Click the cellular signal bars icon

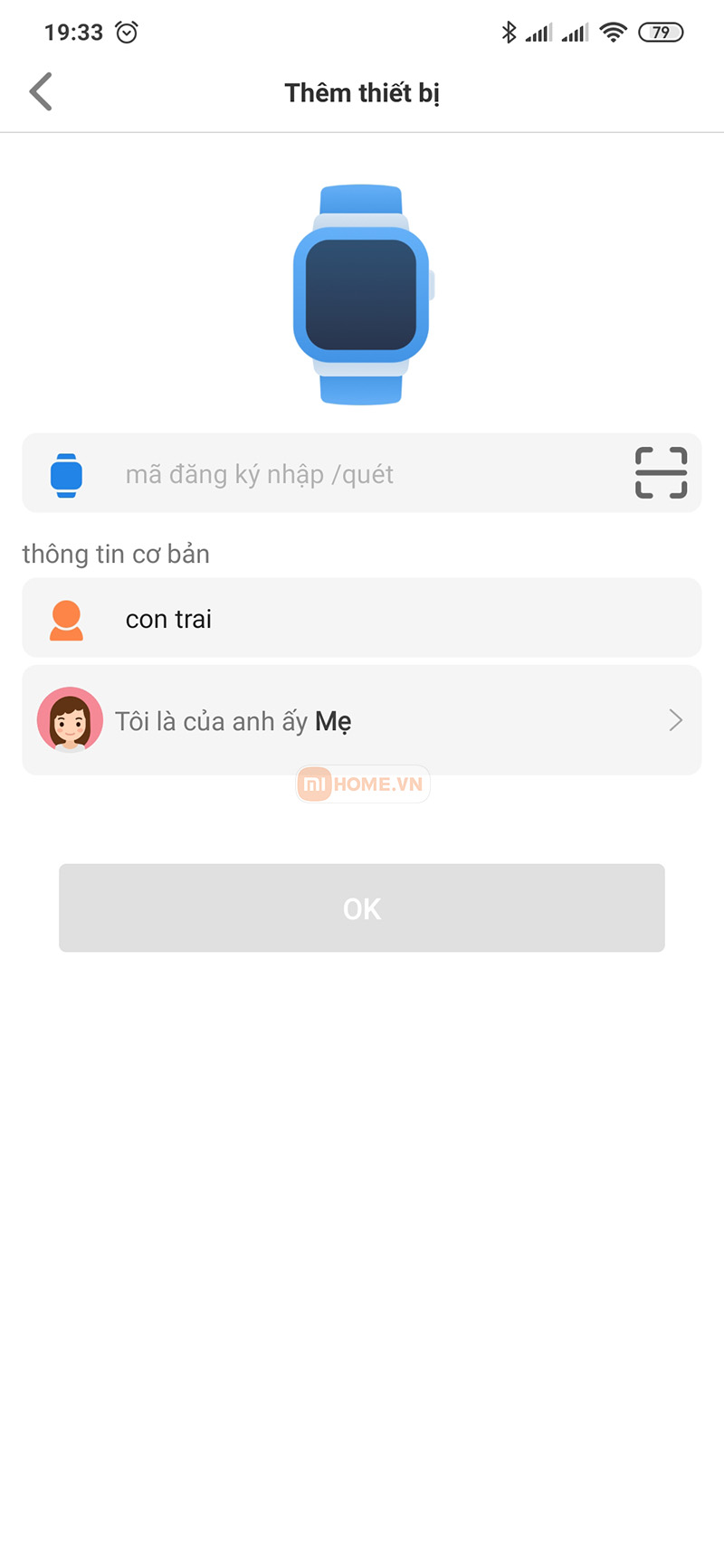(x=540, y=32)
